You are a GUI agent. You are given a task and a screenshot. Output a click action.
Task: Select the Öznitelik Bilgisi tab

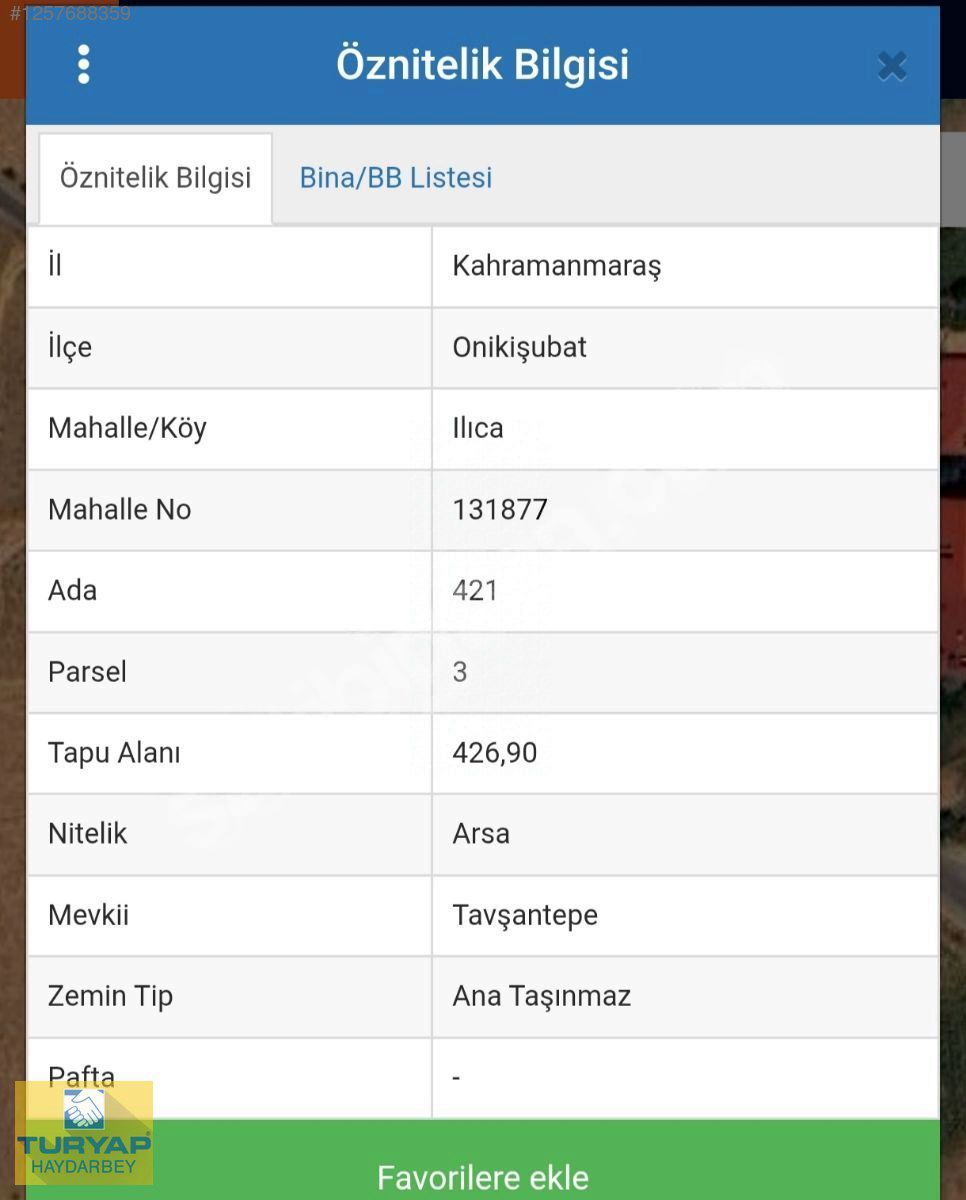pyautogui.click(x=155, y=178)
